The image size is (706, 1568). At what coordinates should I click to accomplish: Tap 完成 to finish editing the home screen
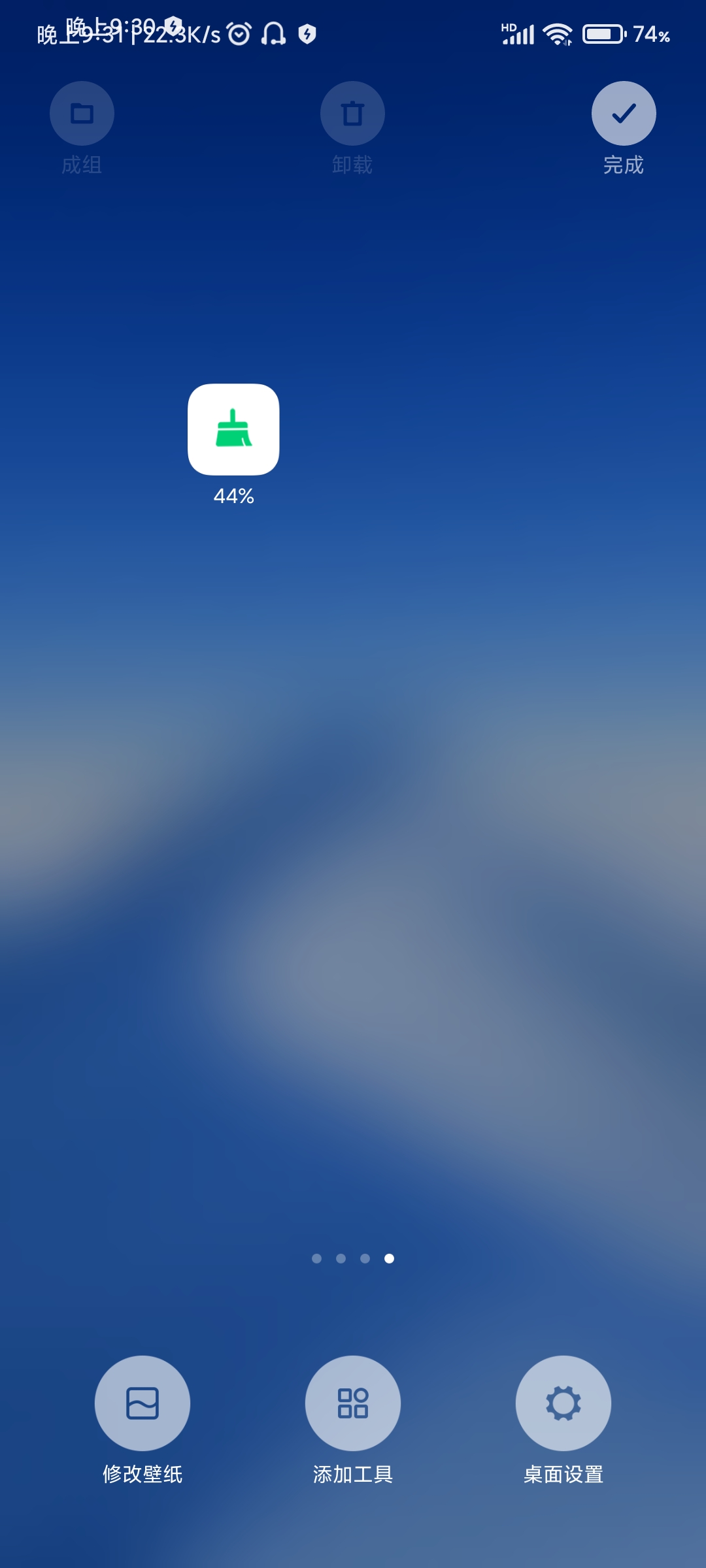coord(624,114)
